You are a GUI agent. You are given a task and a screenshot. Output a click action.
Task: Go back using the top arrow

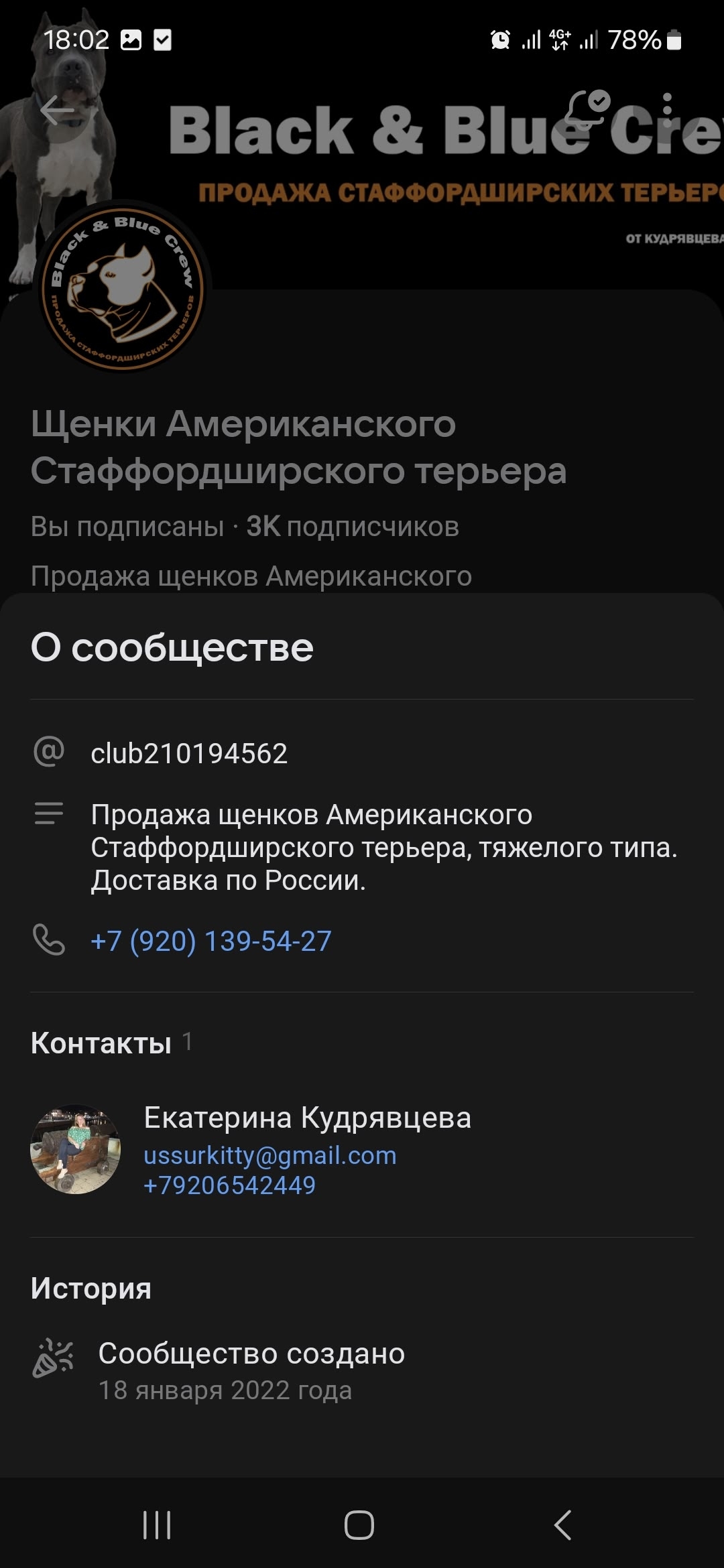tap(58, 111)
